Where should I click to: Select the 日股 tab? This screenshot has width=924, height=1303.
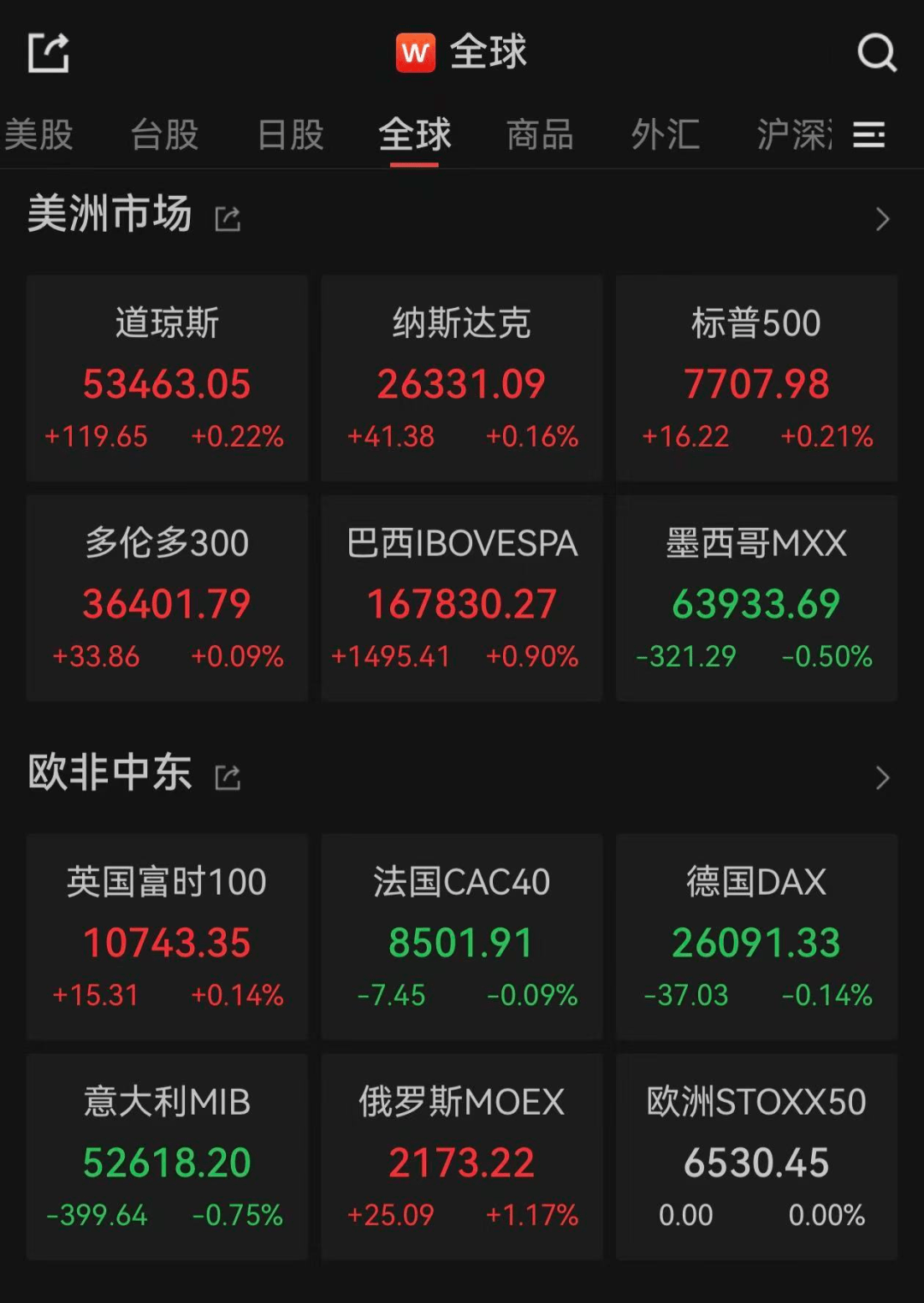[291, 135]
